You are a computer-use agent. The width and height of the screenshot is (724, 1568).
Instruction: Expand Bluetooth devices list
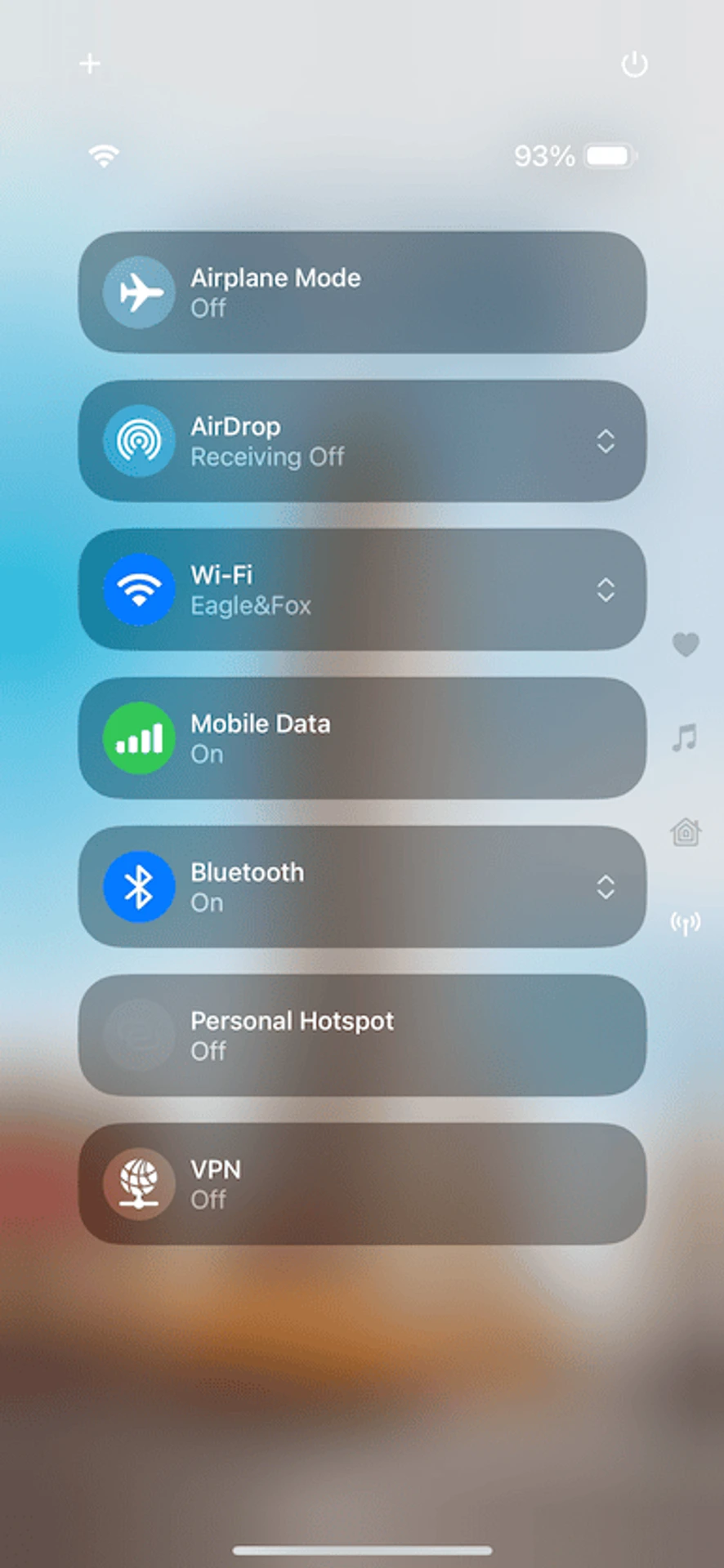pyautogui.click(x=606, y=887)
